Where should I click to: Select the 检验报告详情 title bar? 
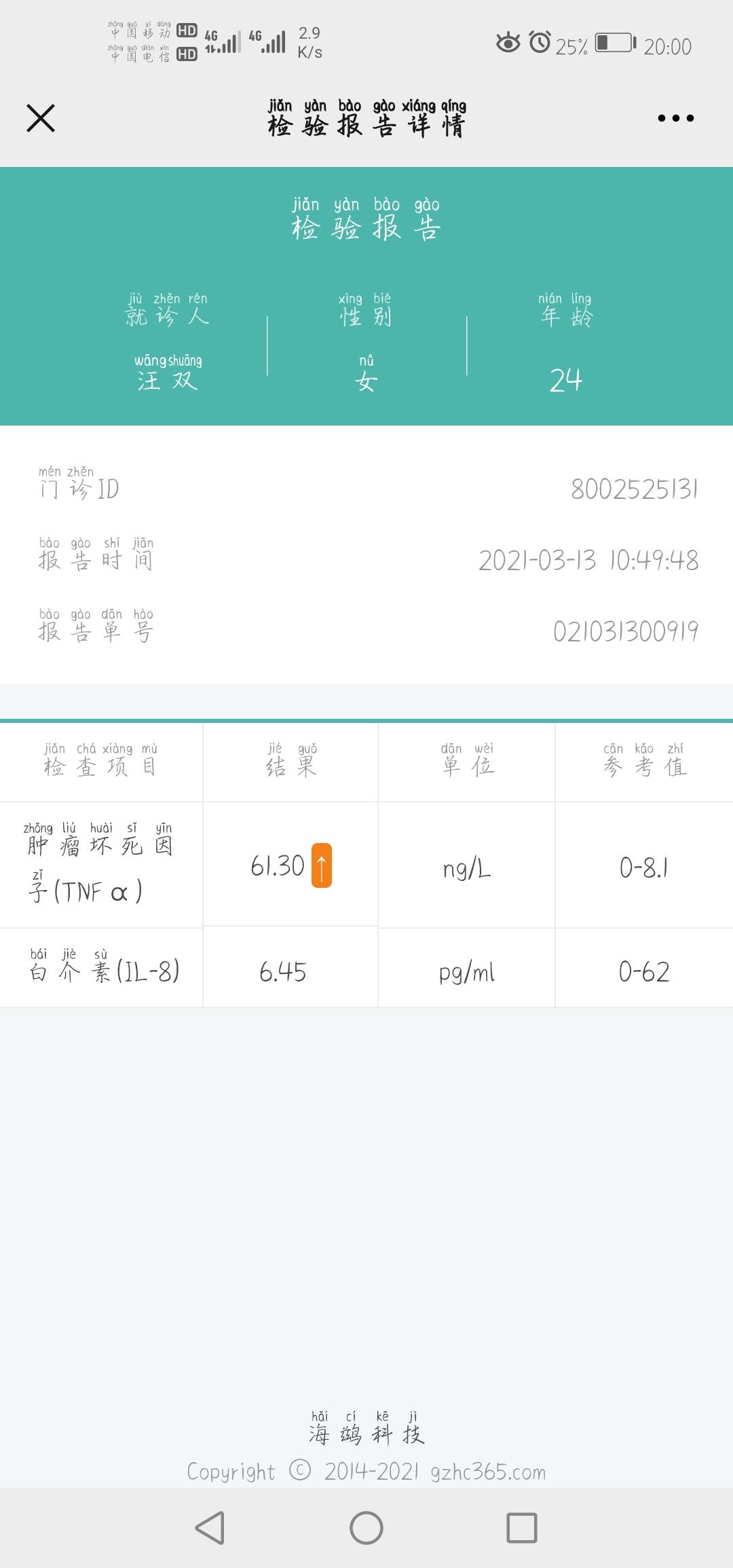pyautogui.click(x=366, y=119)
